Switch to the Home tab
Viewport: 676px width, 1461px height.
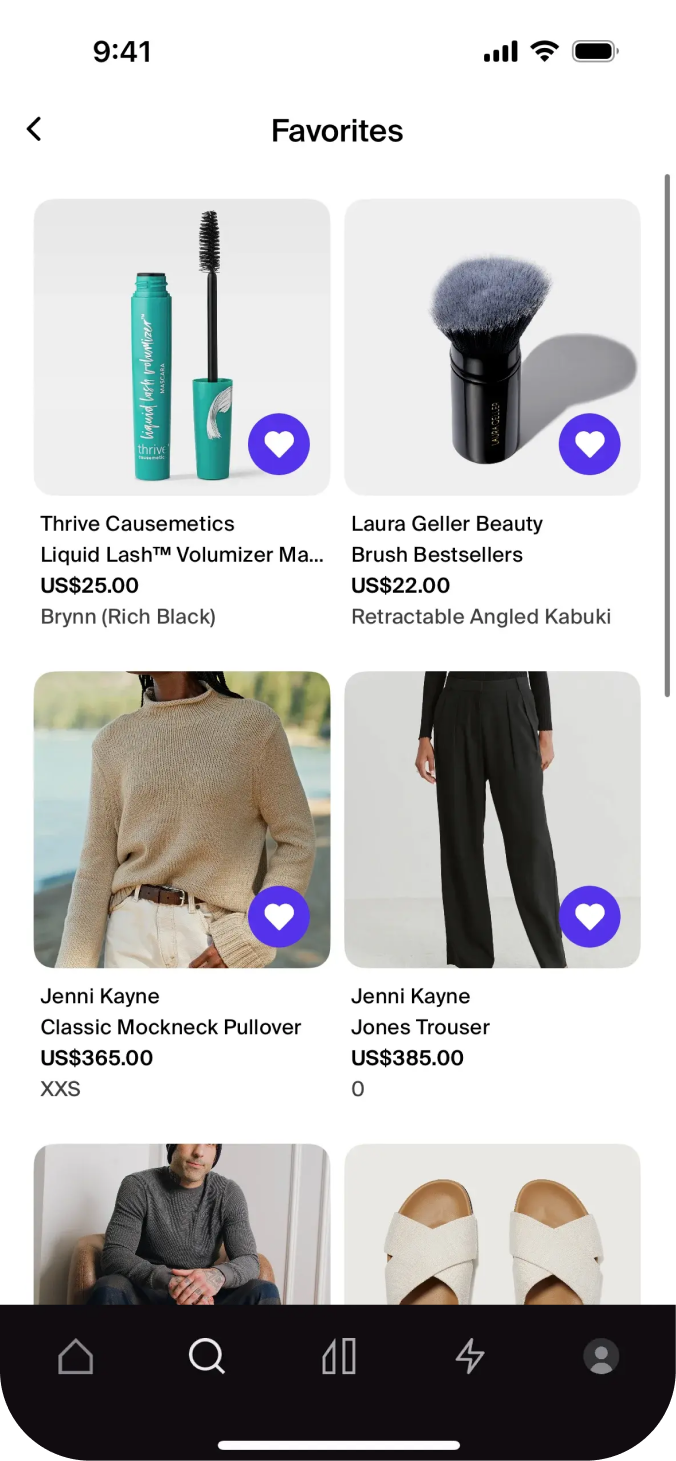(x=76, y=1357)
